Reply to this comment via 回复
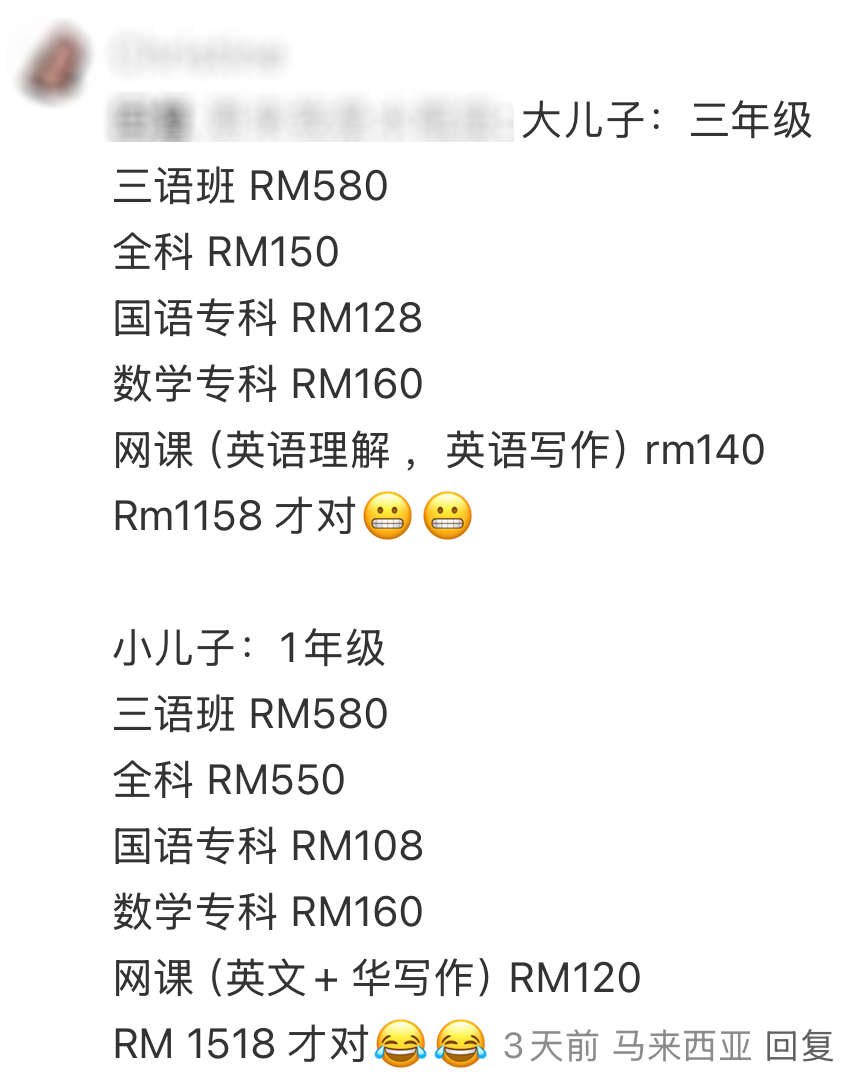Image resolution: width=868 pixels, height=1084 pixels. click(x=799, y=1046)
